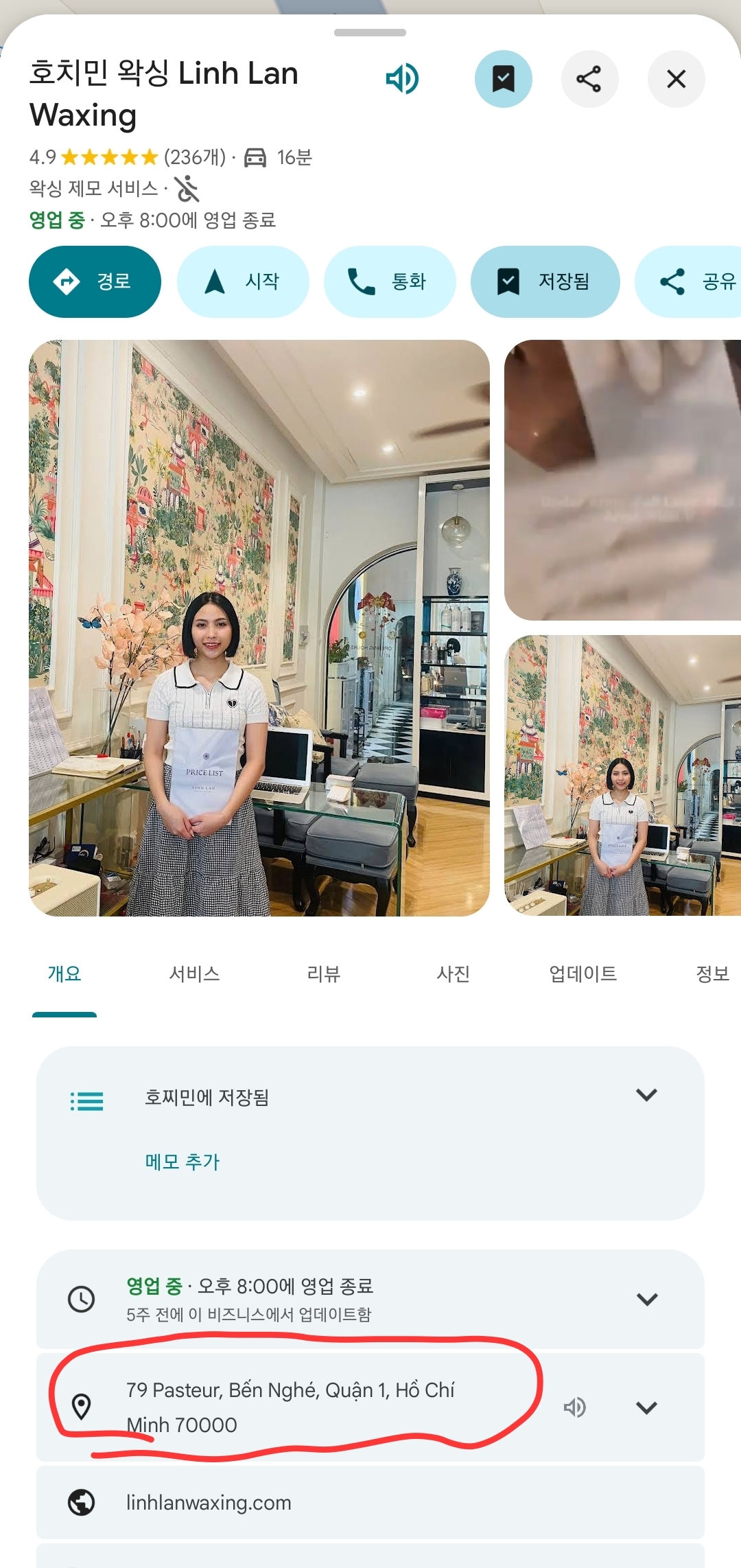The width and height of the screenshot is (741, 1568).
Task: Open the linhlanwaxing.com website
Action: [209, 1502]
